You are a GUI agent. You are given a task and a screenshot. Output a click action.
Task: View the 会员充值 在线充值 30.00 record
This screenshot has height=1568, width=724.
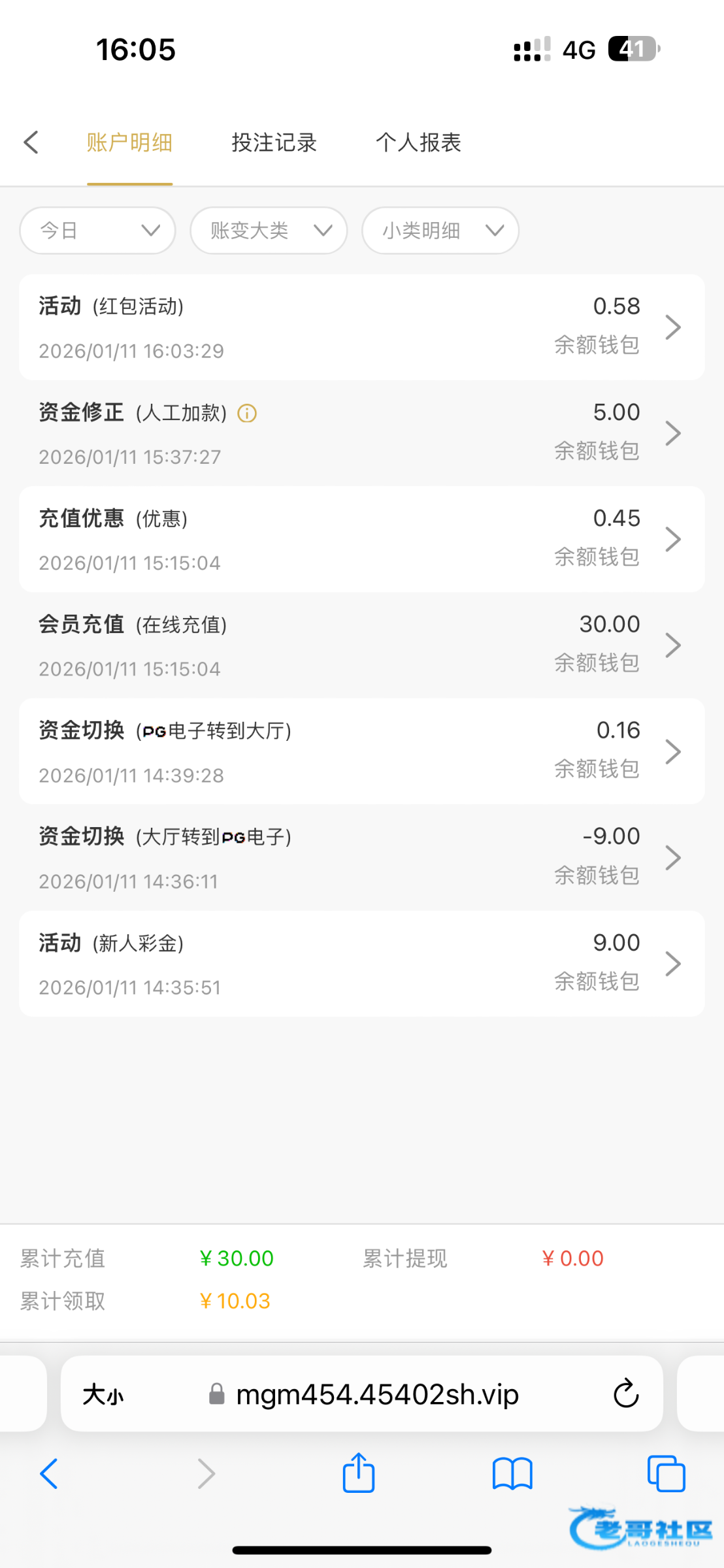click(x=361, y=645)
